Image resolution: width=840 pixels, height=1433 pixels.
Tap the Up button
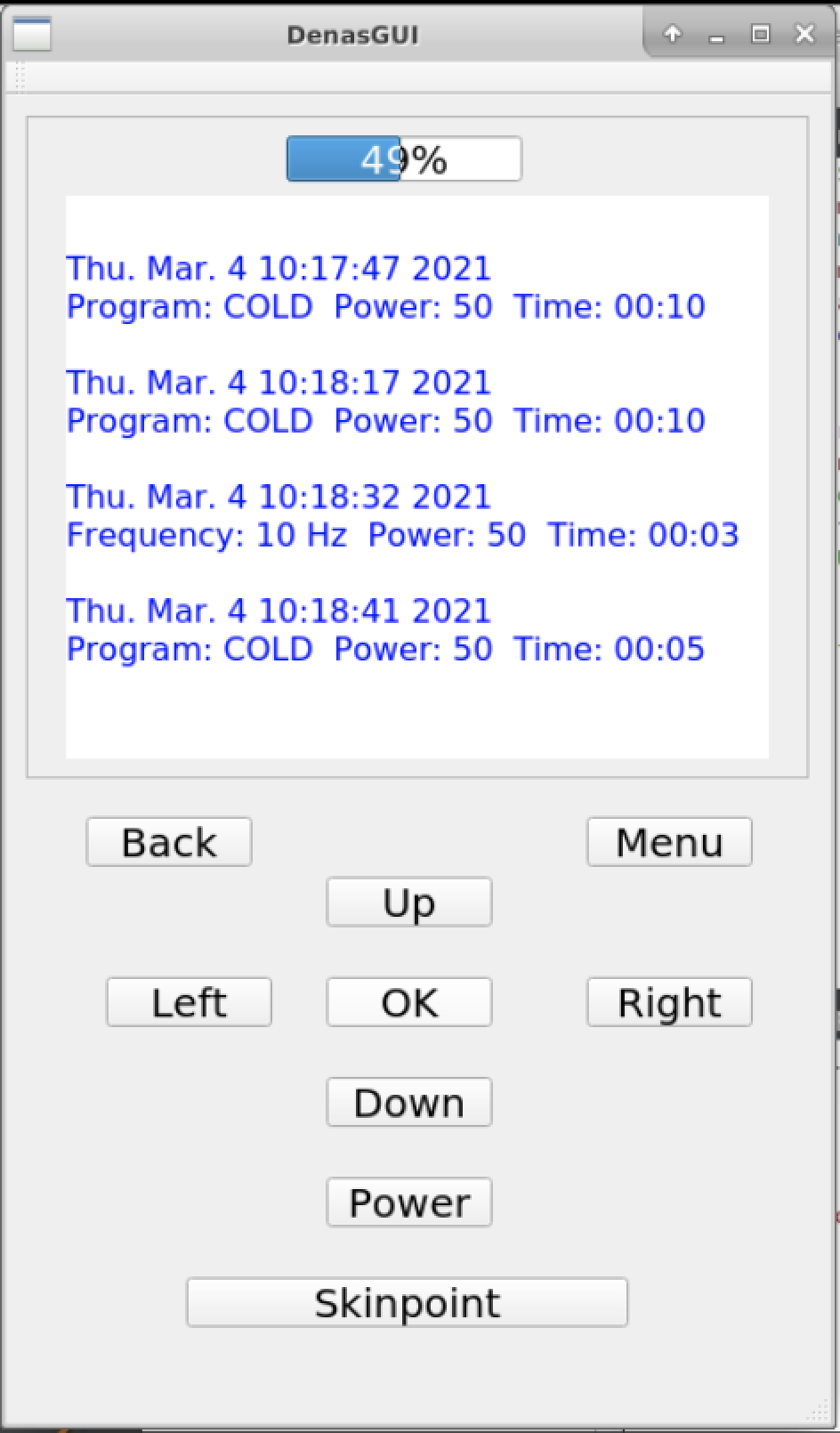pyautogui.click(x=409, y=903)
